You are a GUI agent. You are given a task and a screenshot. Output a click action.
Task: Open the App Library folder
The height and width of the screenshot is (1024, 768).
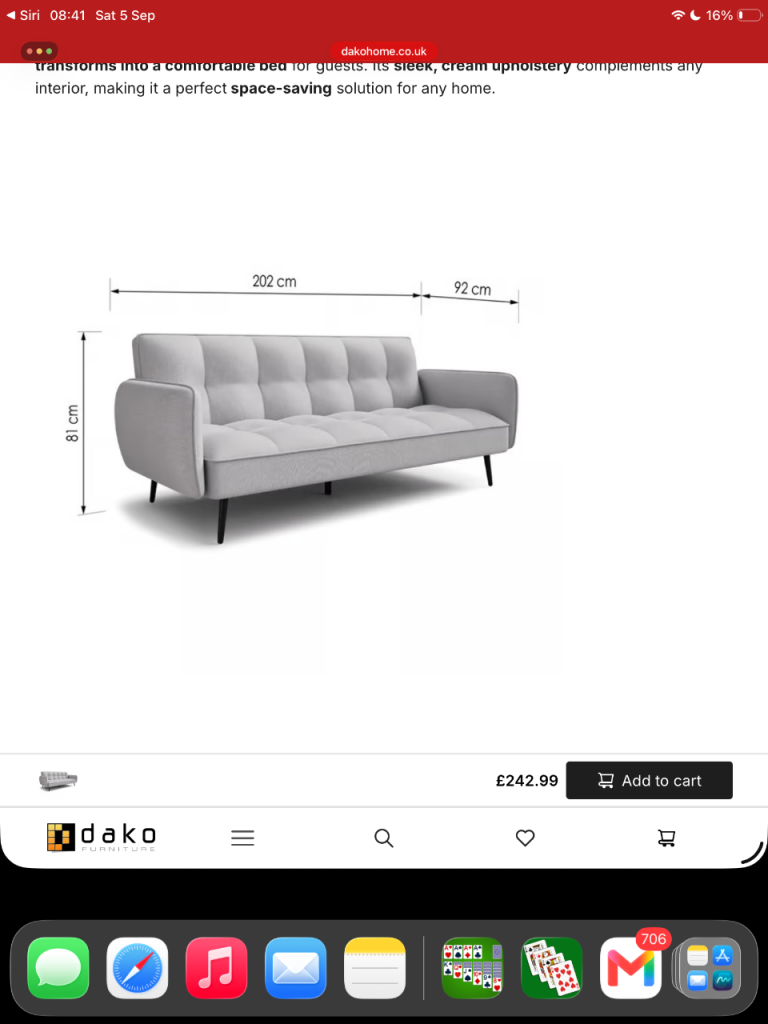(710, 968)
